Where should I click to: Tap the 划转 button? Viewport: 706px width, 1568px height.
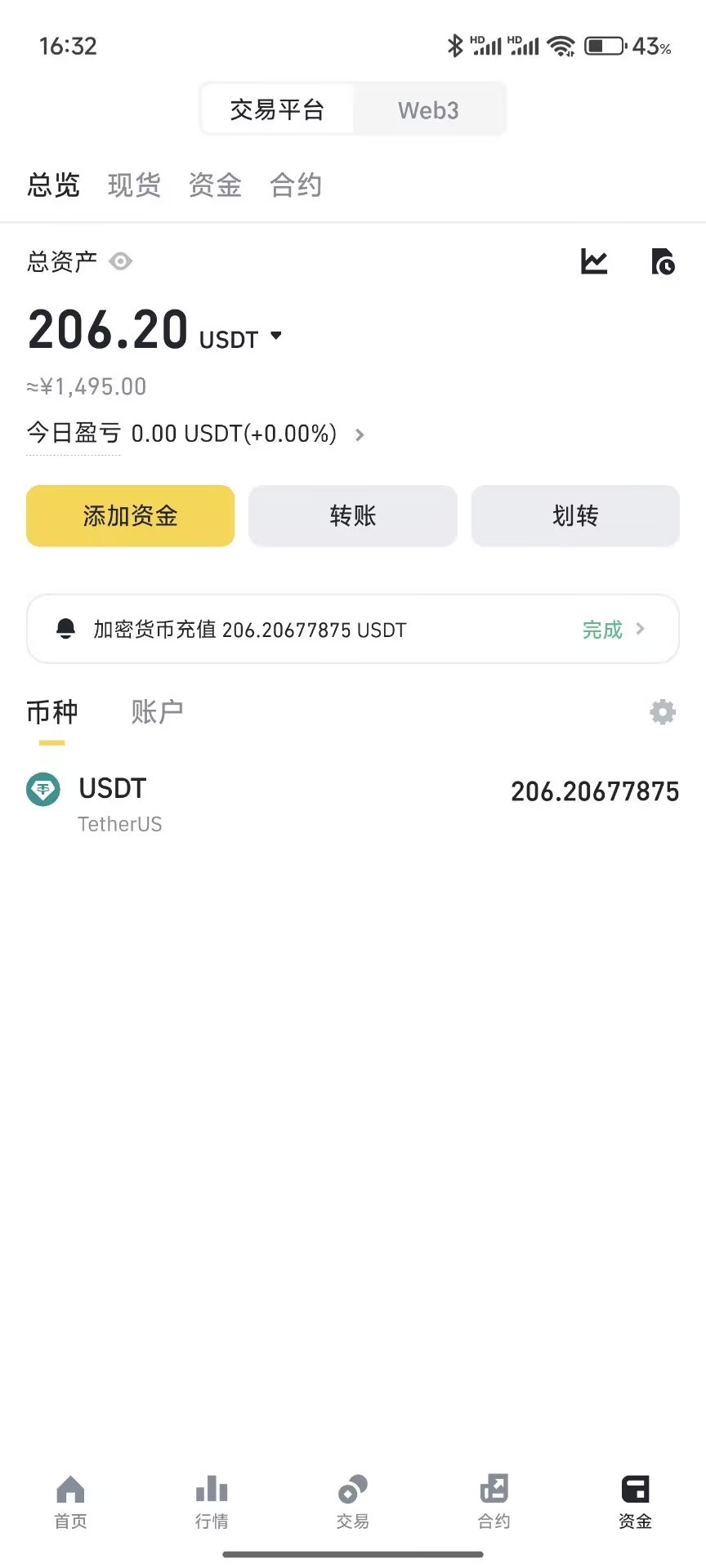(575, 516)
